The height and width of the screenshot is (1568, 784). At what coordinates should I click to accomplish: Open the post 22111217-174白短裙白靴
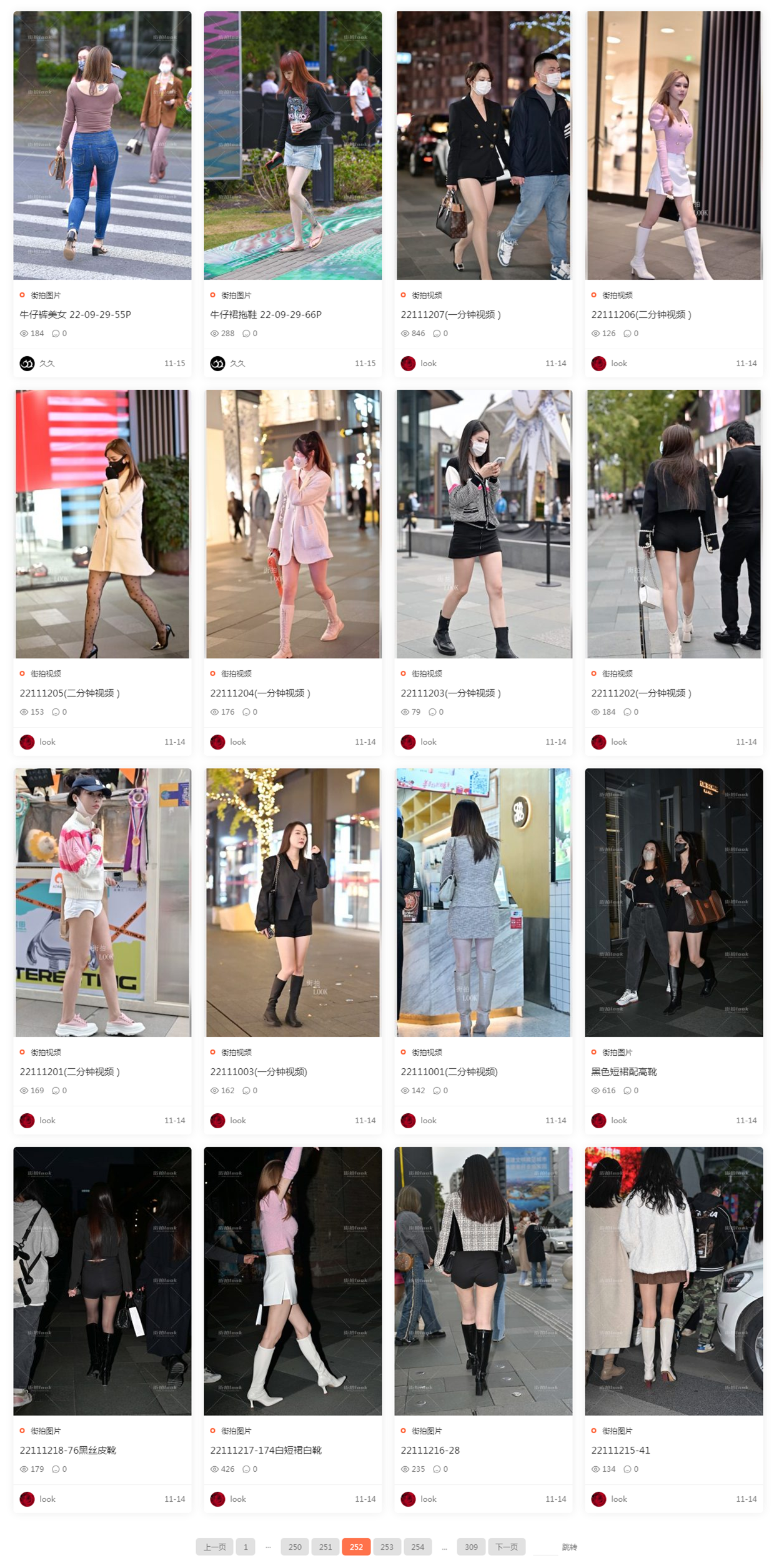click(x=265, y=1450)
